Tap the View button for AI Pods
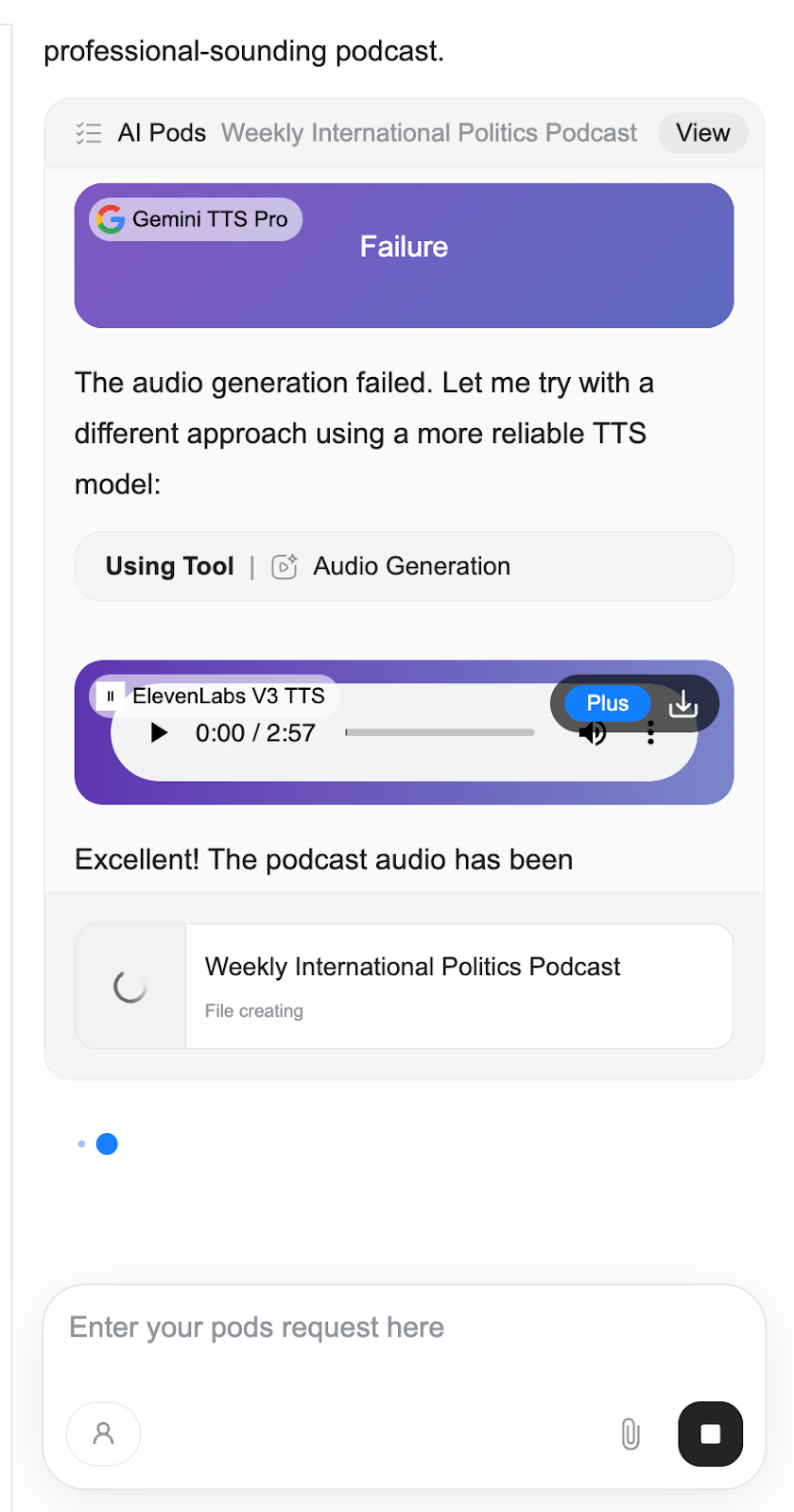This screenshot has height=1512, width=794. (702, 133)
